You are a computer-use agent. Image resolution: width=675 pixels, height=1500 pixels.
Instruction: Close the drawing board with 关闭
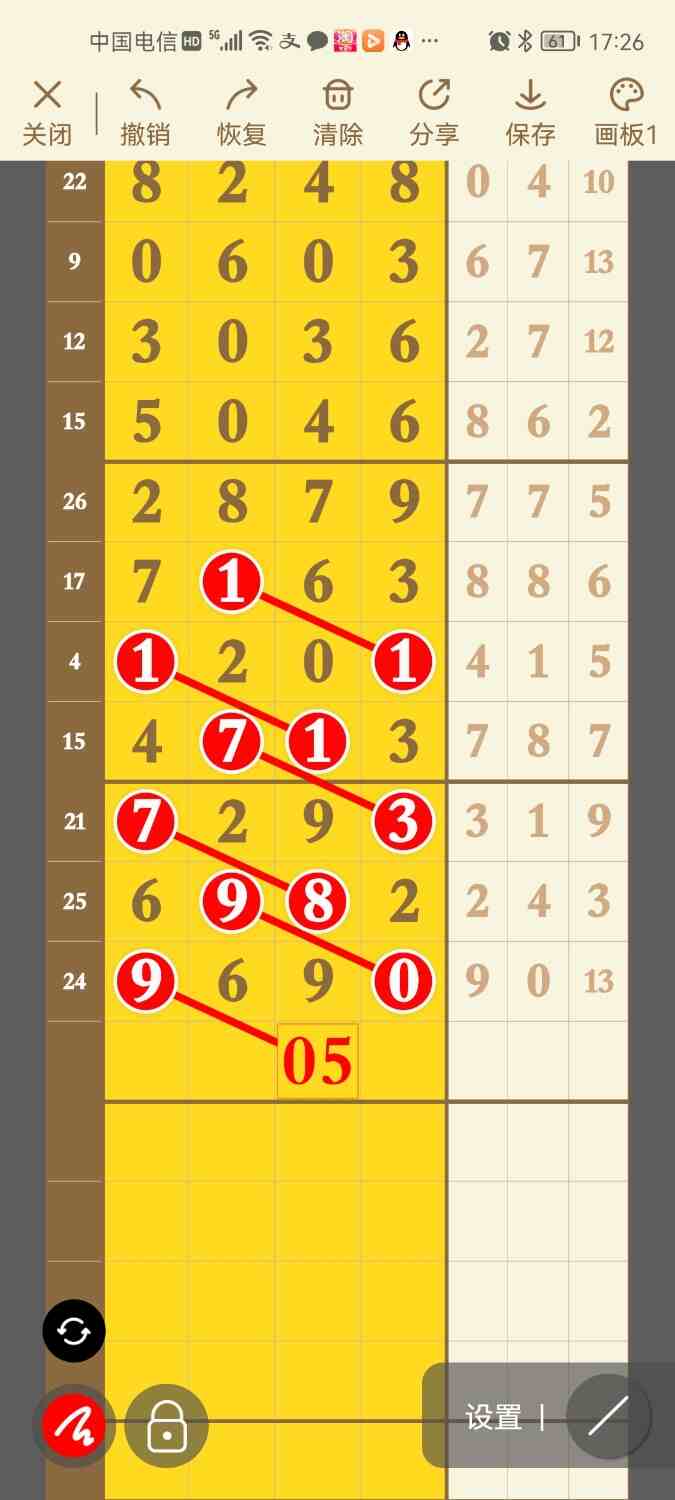click(x=47, y=113)
